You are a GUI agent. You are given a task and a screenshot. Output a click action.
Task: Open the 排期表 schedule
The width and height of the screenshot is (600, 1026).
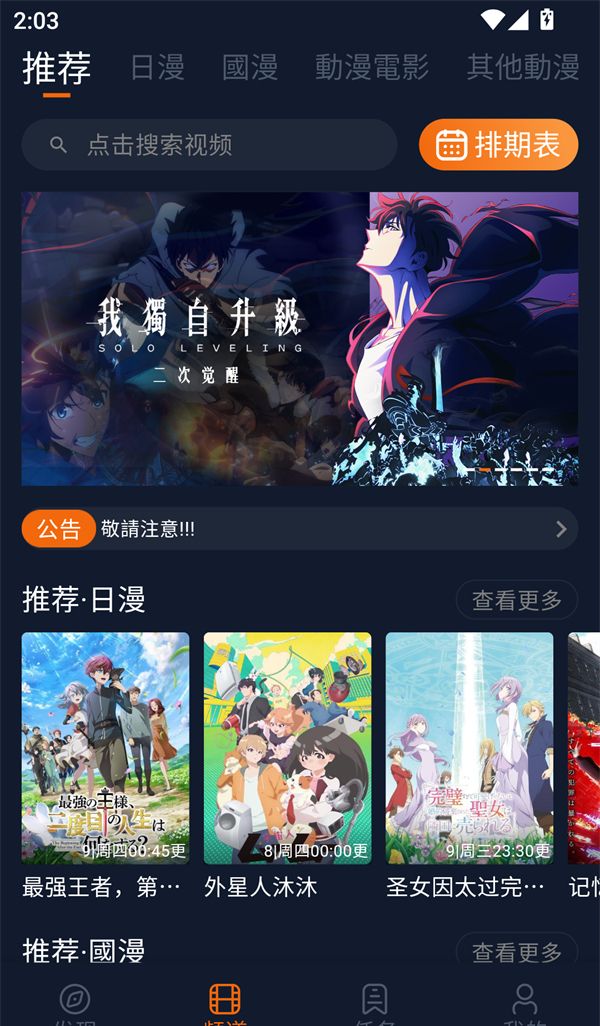click(498, 145)
